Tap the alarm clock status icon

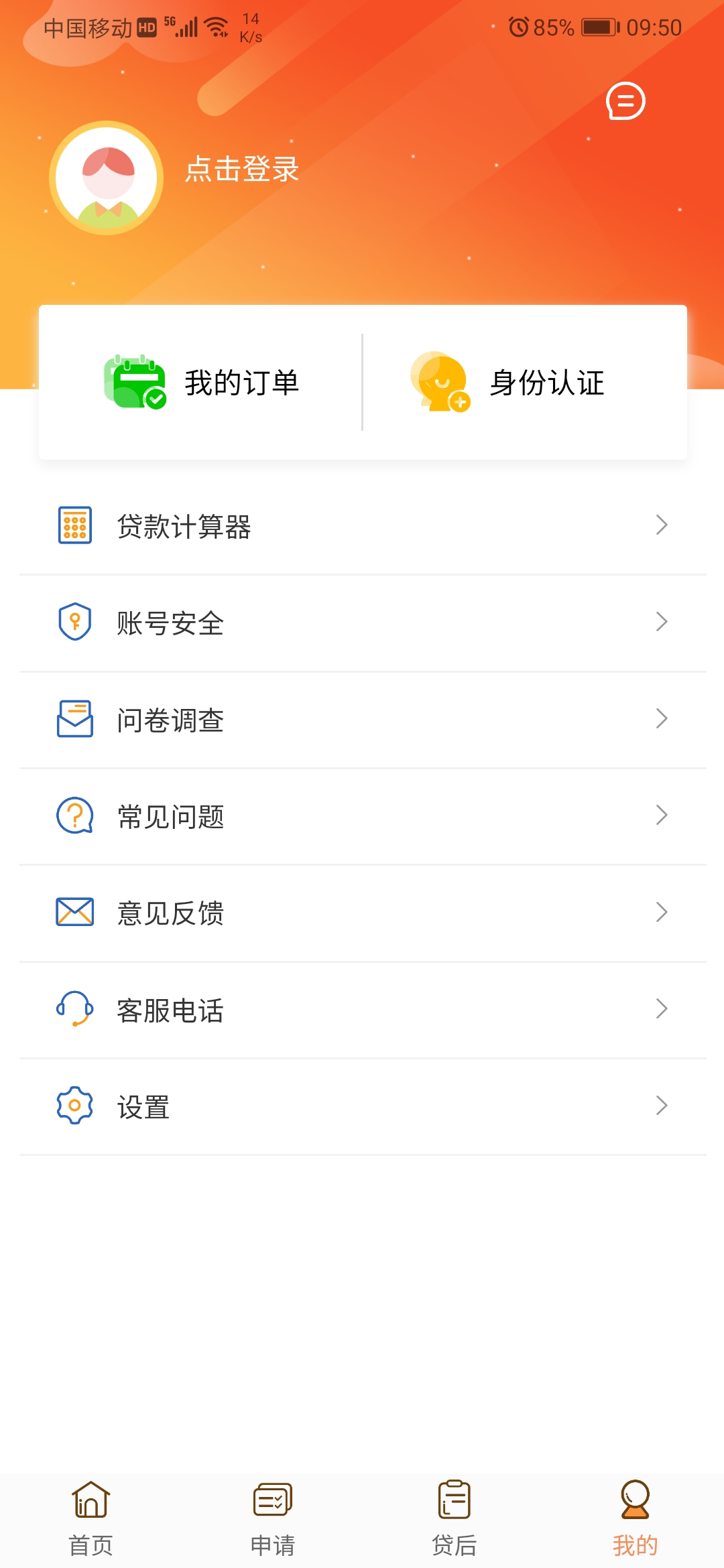(520, 27)
